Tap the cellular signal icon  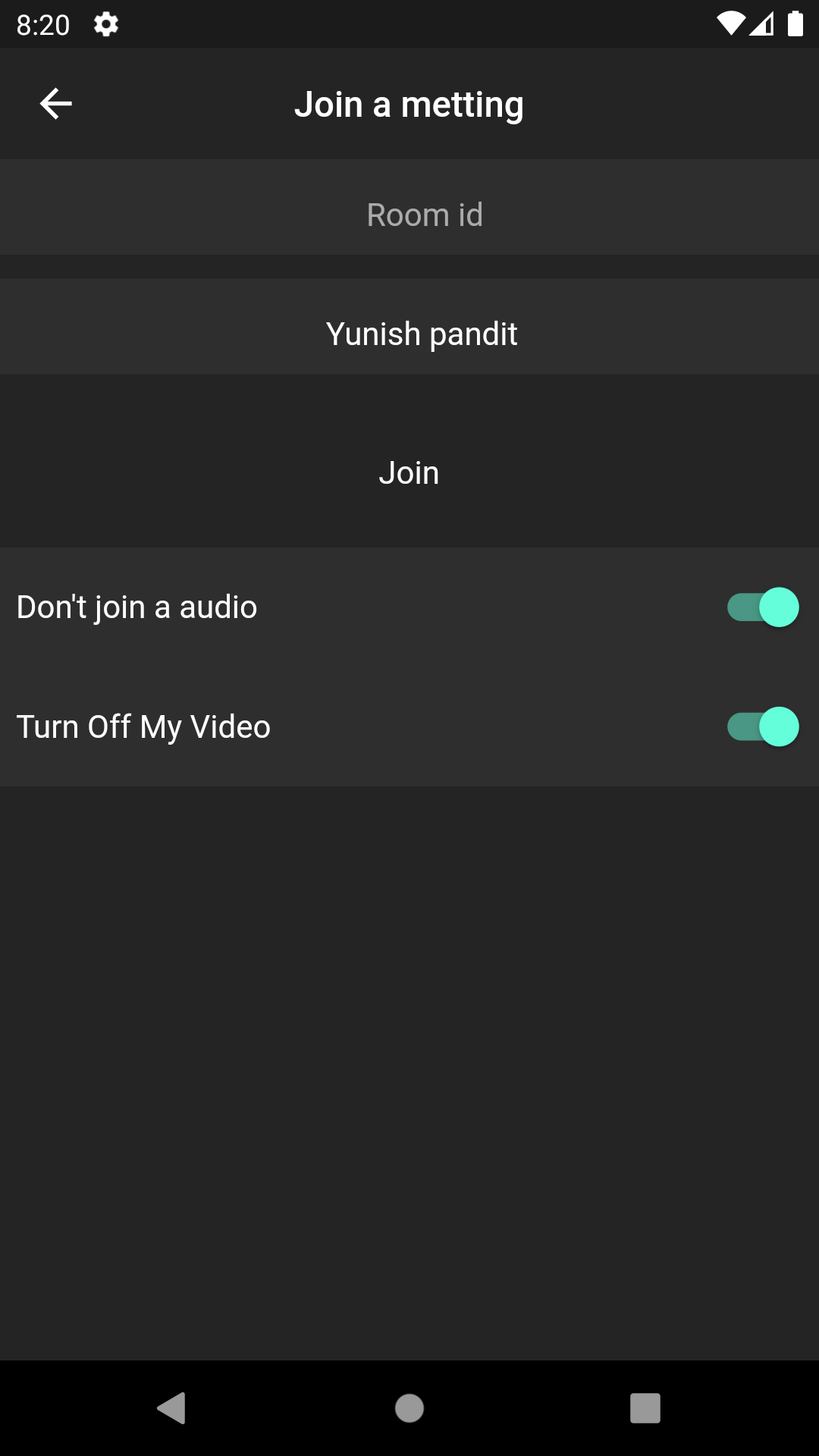tap(763, 24)
